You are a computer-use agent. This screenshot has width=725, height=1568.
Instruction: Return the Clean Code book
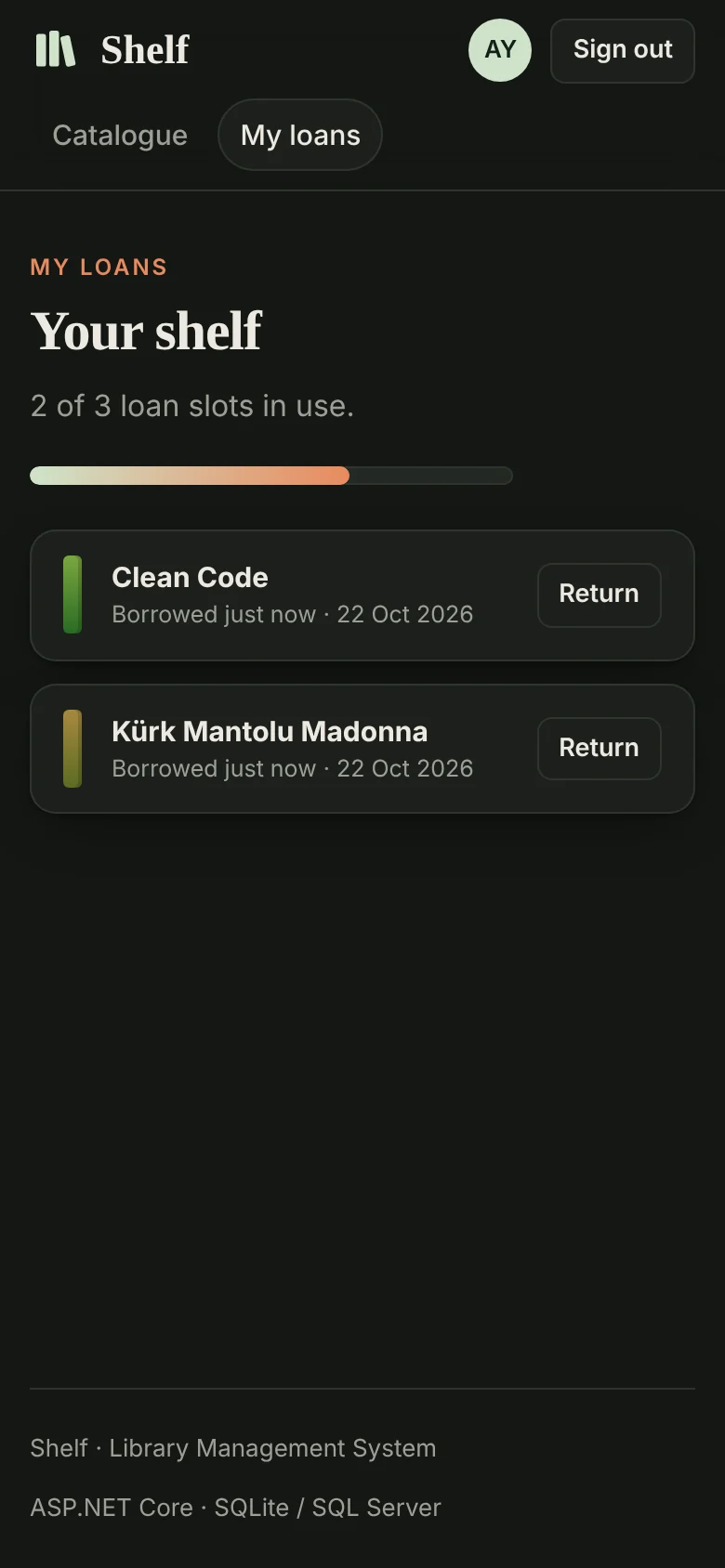point(600,595)
